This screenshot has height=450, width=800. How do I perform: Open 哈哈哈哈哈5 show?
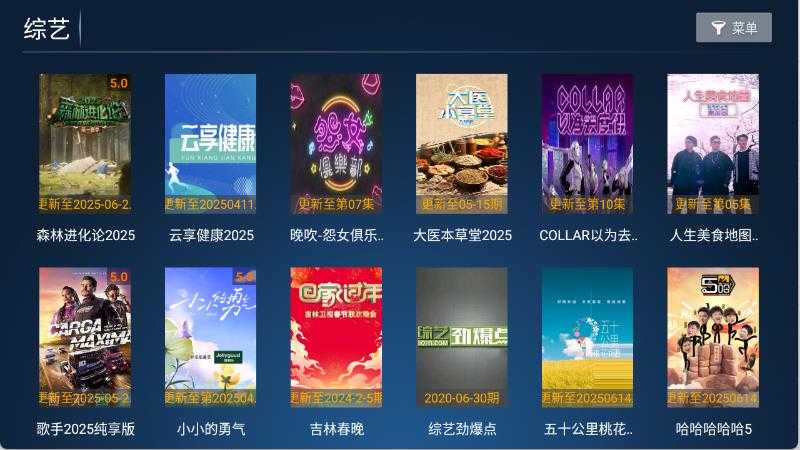713,337
